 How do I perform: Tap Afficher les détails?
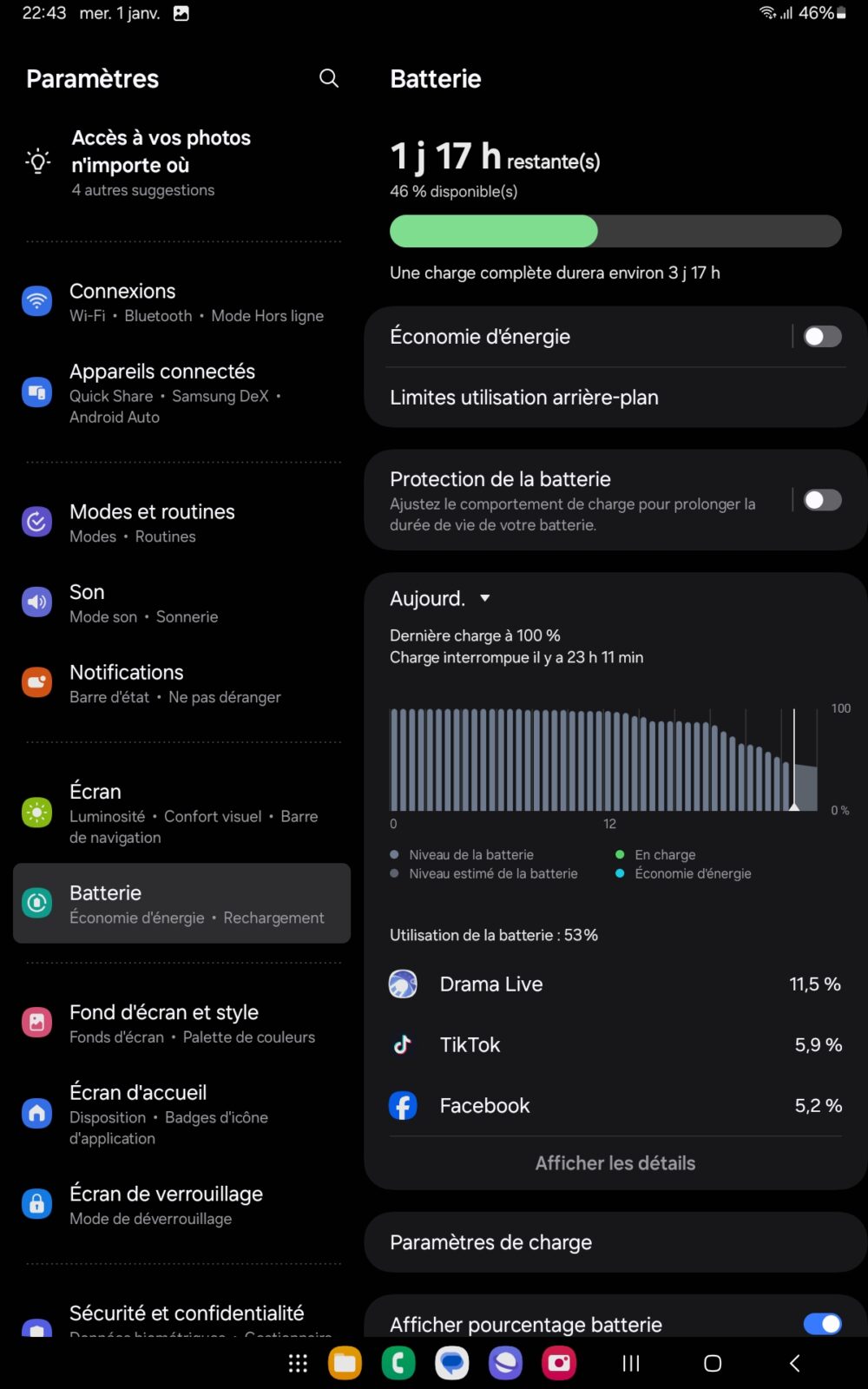point(615,1163)
